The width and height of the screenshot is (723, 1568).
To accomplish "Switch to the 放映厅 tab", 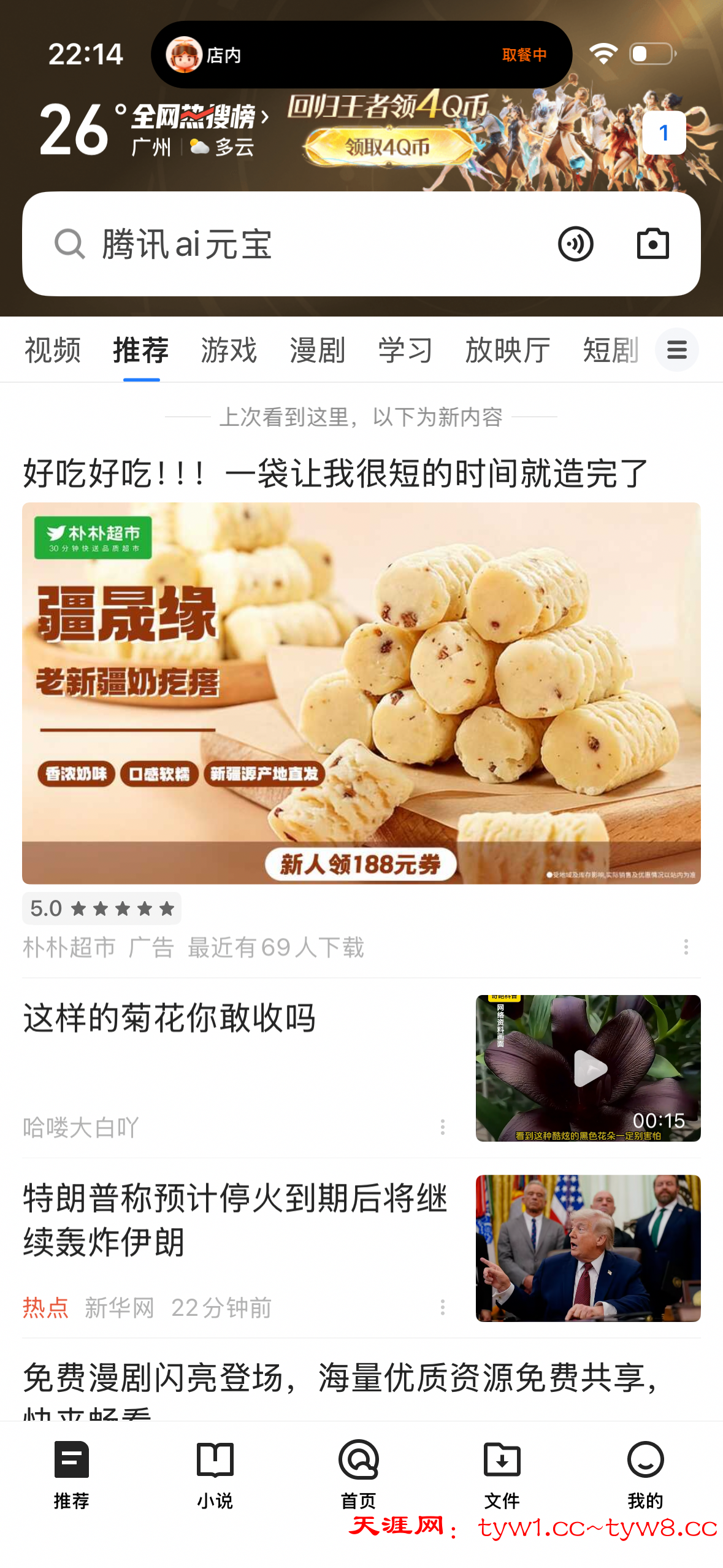I will [507, 350].
